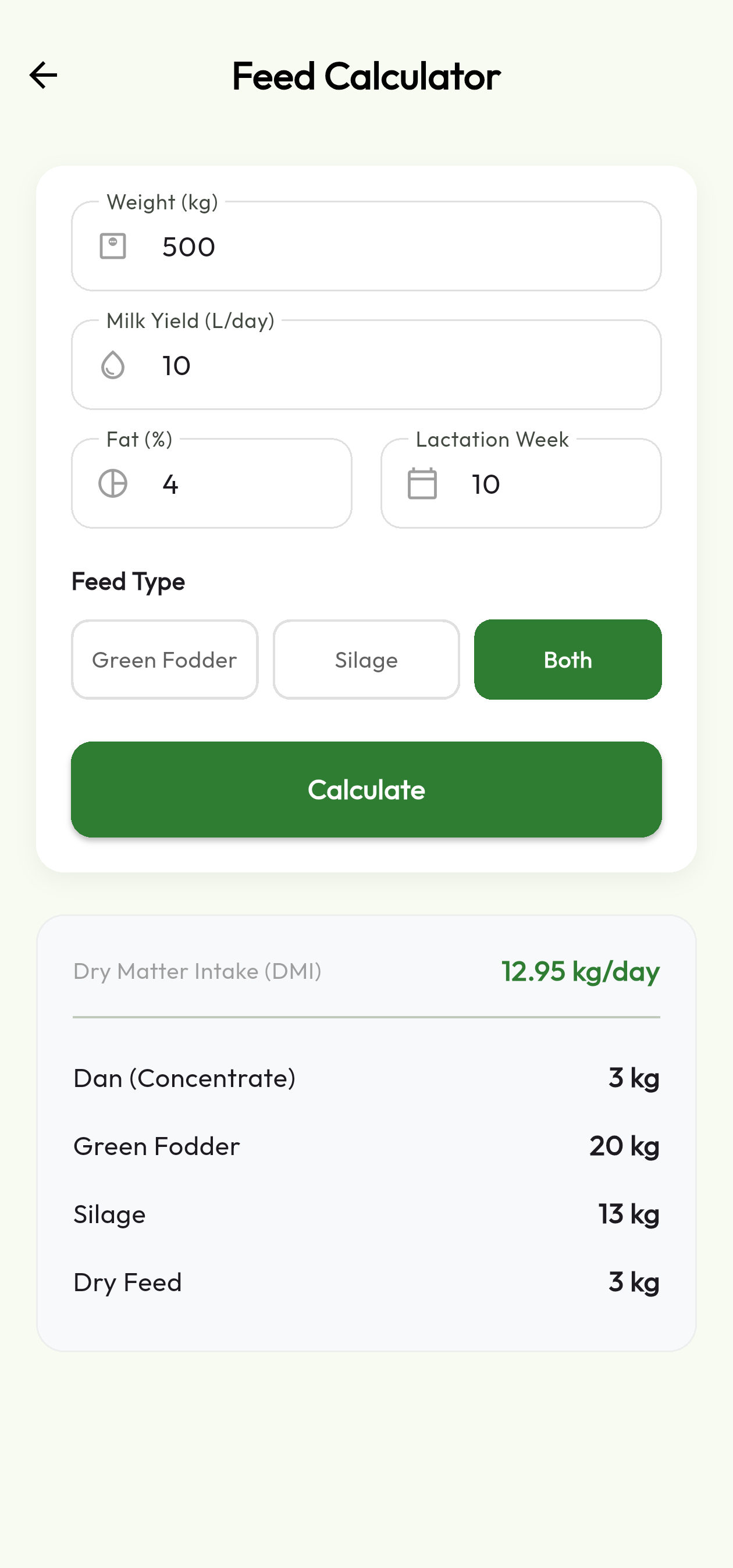
Task: Click the Dry Matter Intake value 12.95 kg/day
Action: tap(579, 971)
